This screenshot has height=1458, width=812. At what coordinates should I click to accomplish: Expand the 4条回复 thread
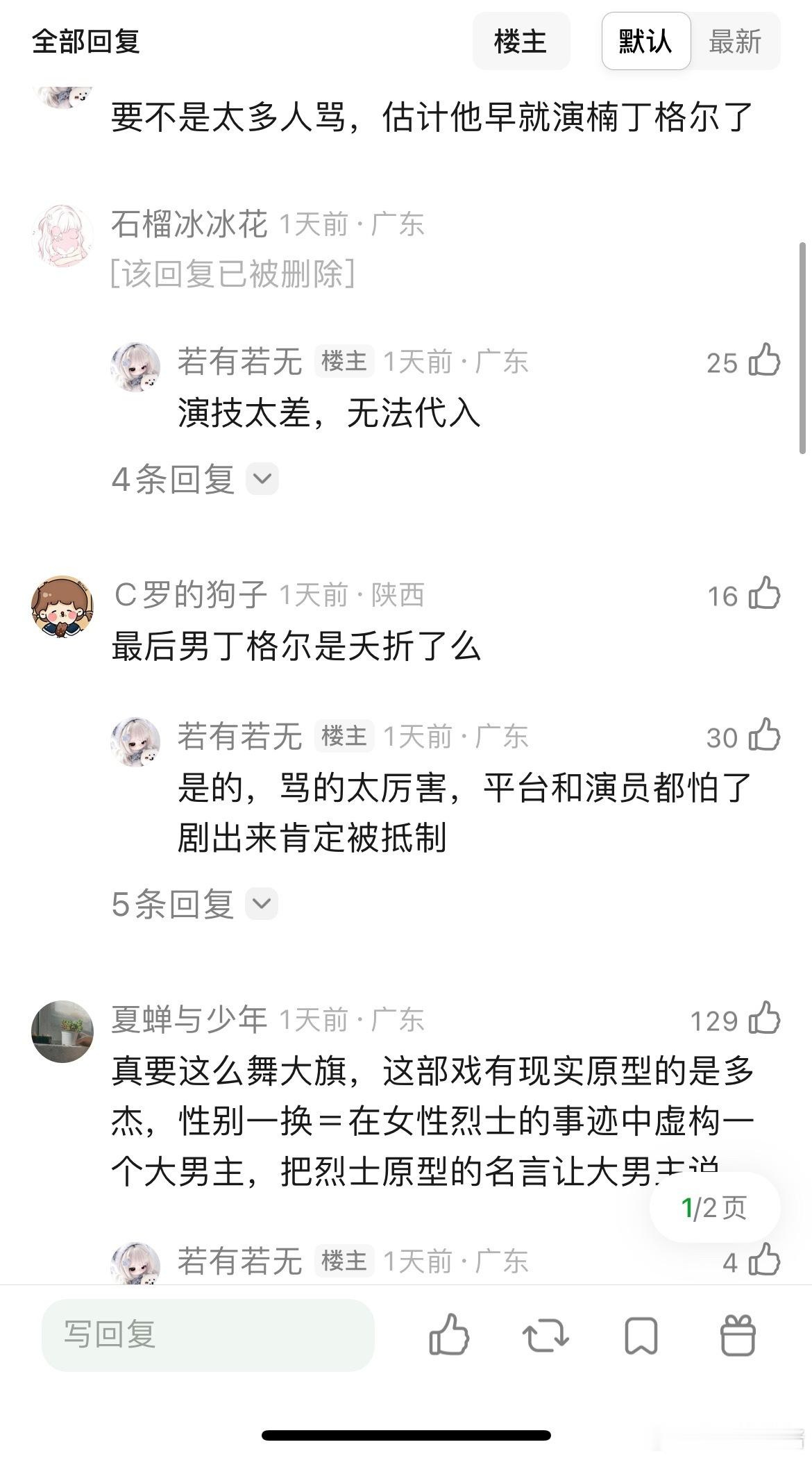174,478
